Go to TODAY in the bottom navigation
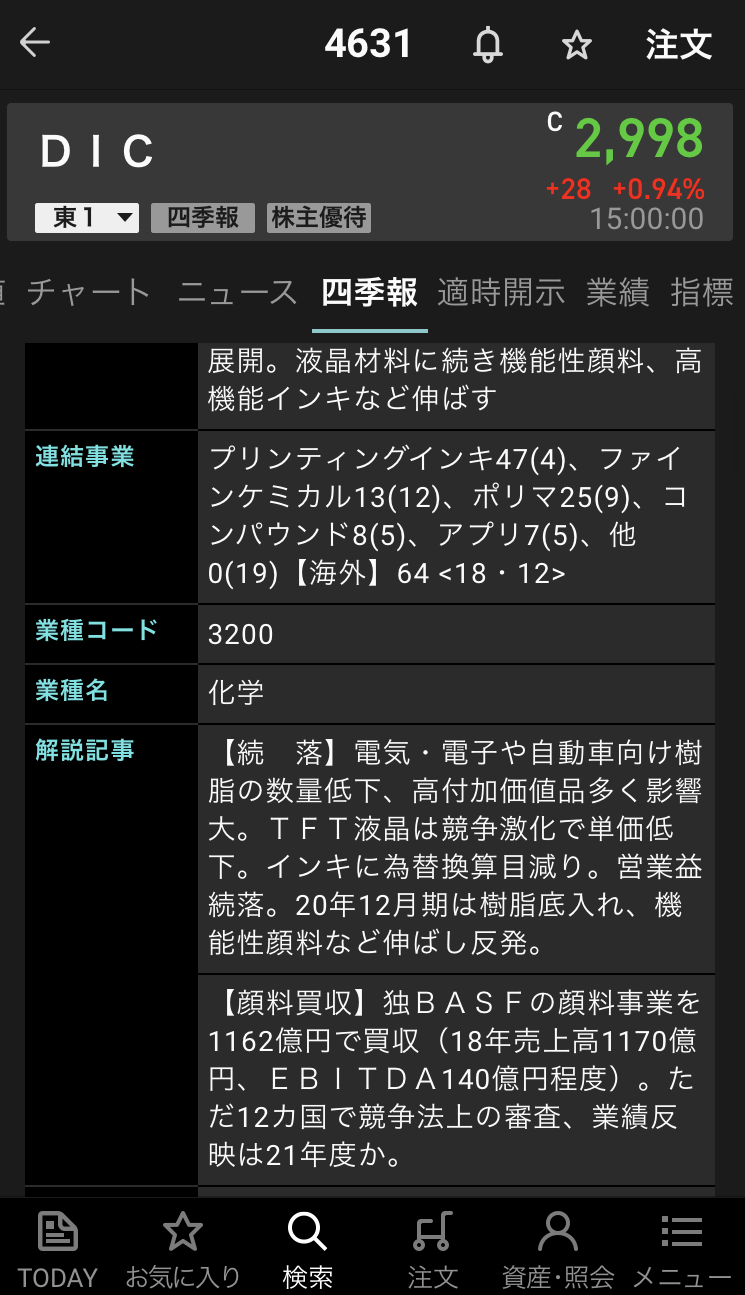The width and height of the screenshot is (745, 1295). pyautogui.click(x=58, y=1248)
